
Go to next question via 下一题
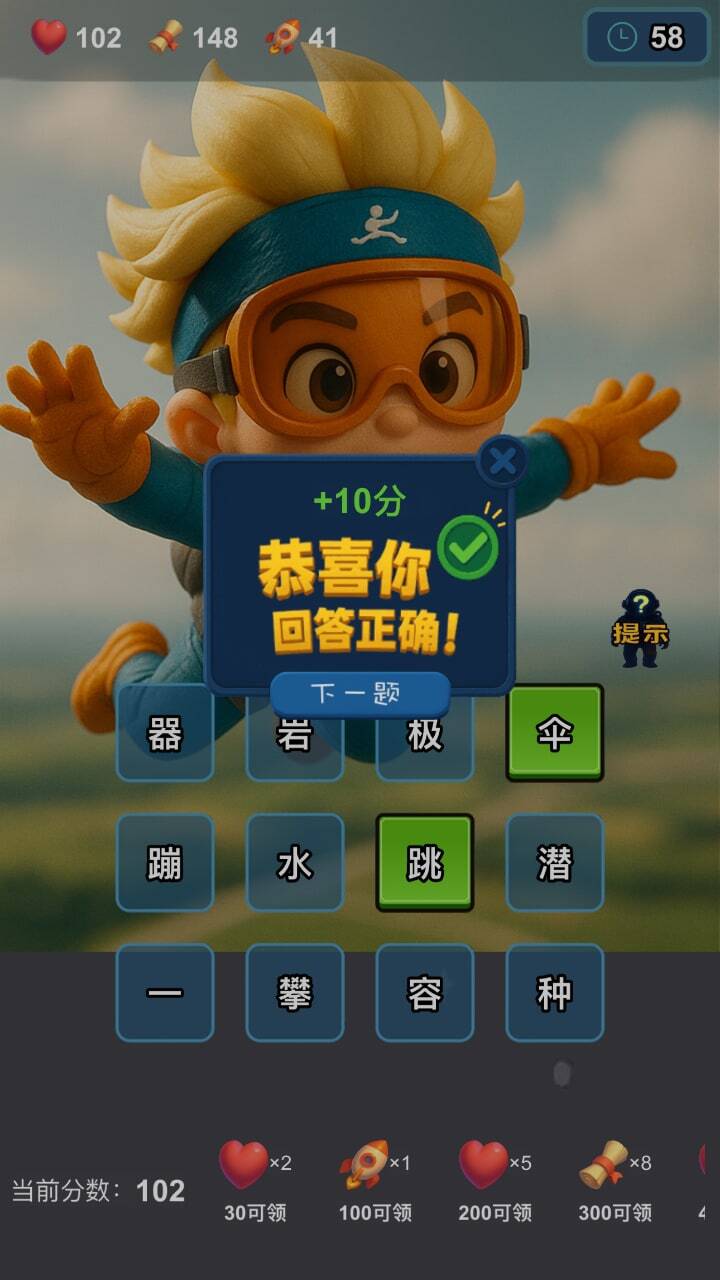click(360, 693)
